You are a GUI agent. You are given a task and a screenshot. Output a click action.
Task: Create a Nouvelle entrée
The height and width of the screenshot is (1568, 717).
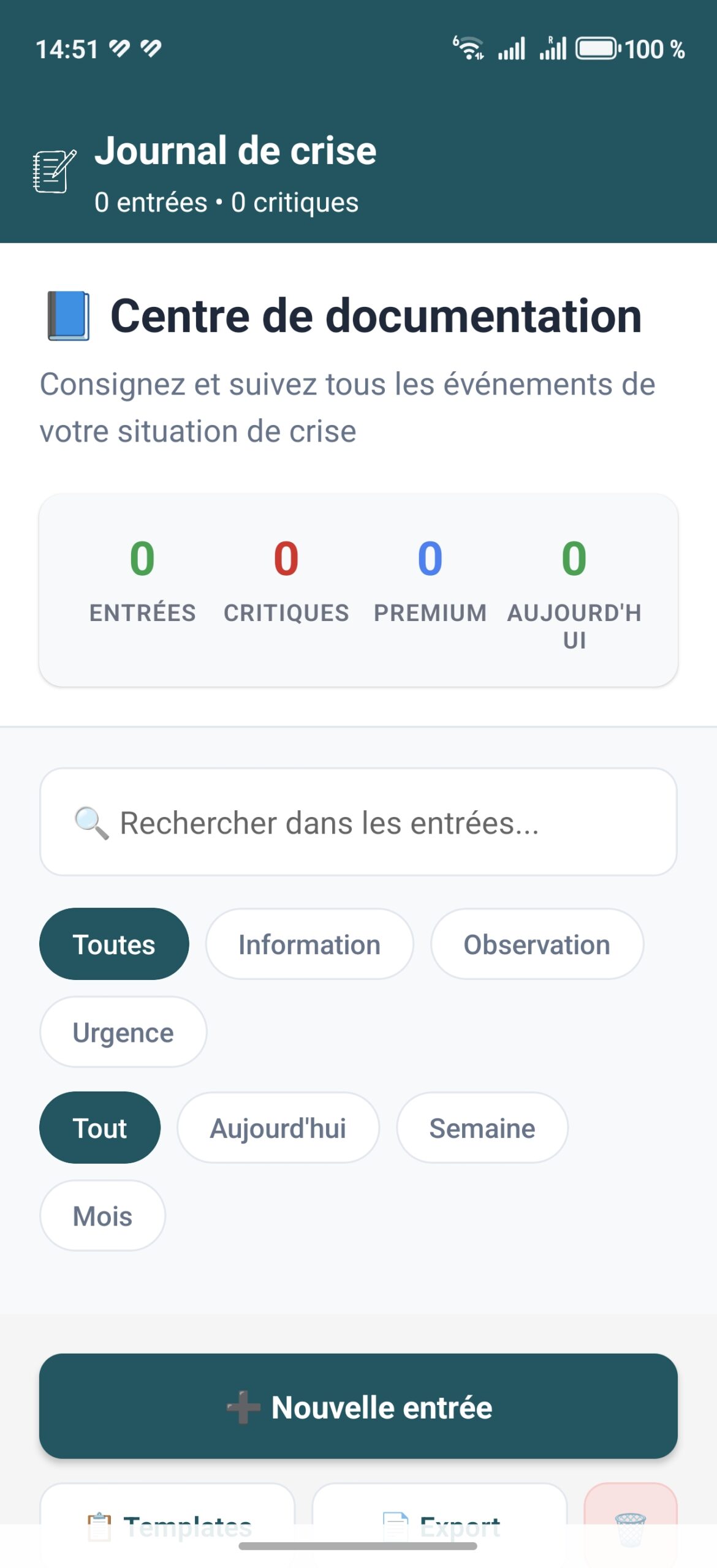point(358,1406)
